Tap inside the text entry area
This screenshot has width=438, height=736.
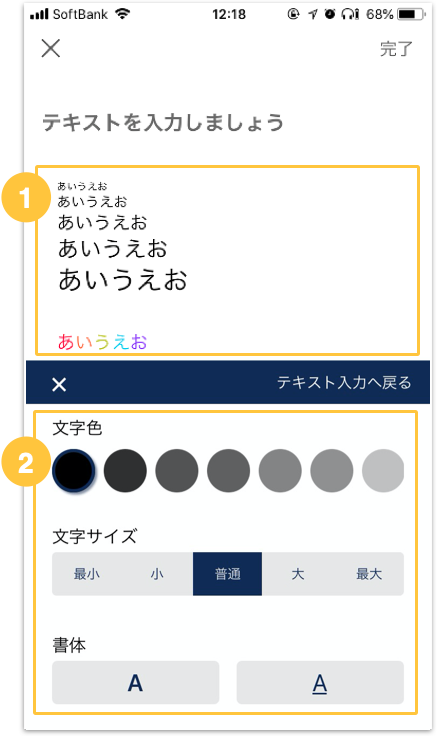point(228,261)
